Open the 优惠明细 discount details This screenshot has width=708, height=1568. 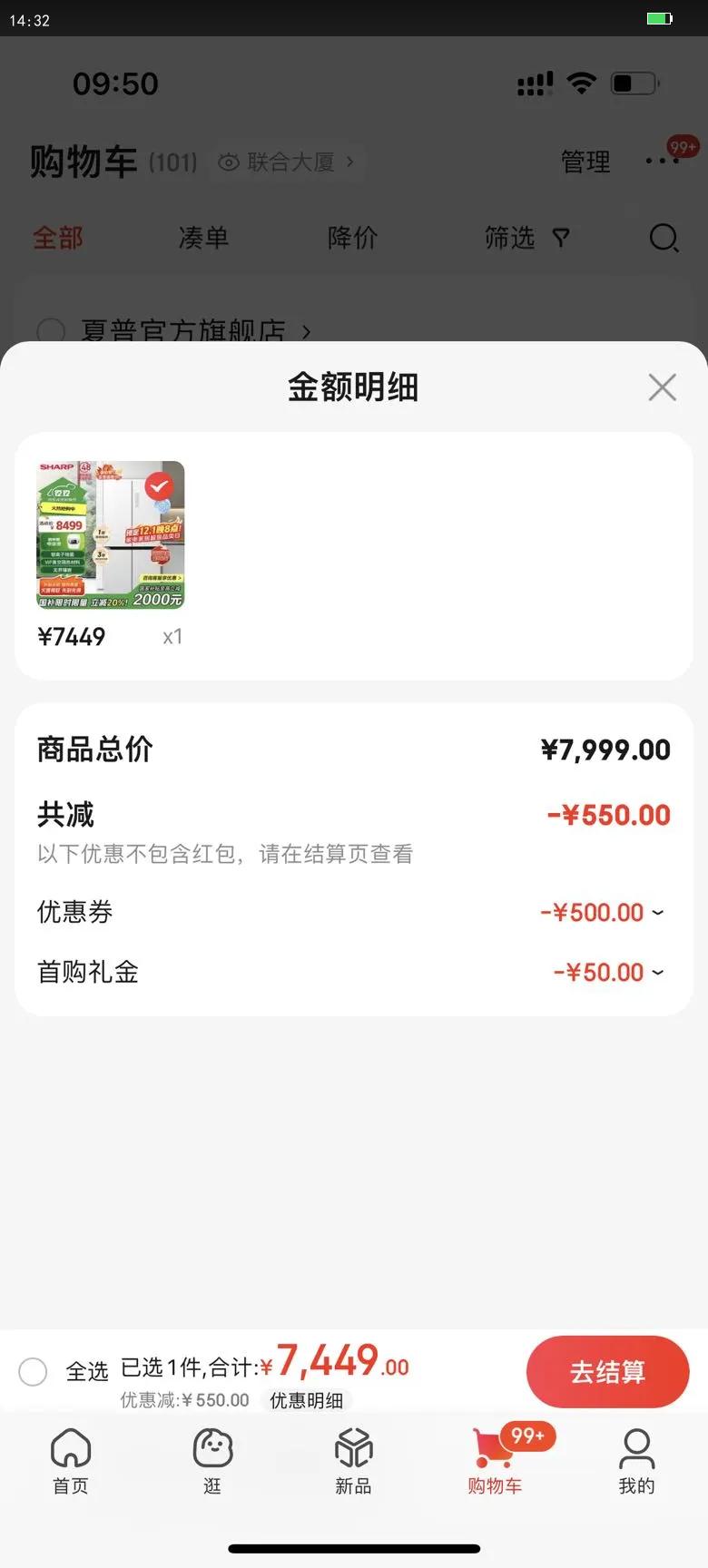click(307, 1400)
